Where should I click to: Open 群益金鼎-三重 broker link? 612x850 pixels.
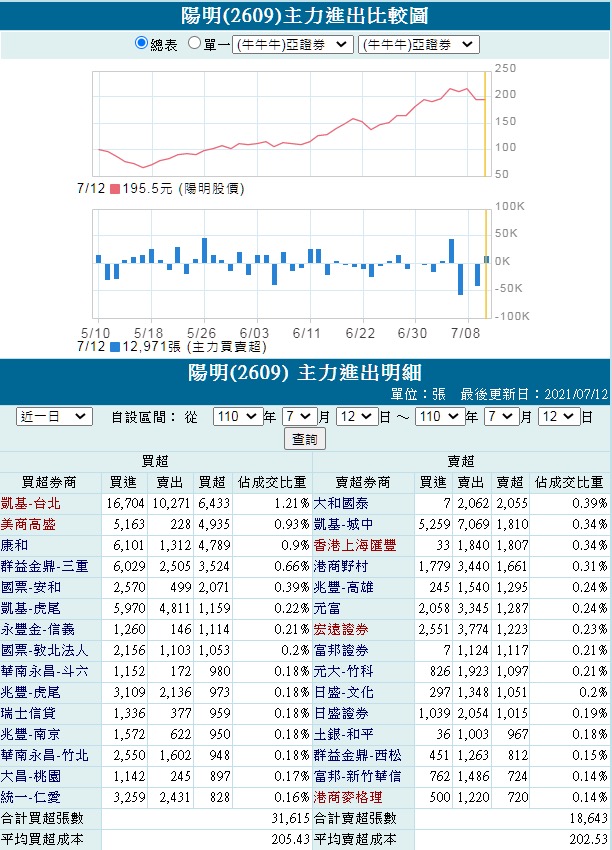tap(43, 566)
